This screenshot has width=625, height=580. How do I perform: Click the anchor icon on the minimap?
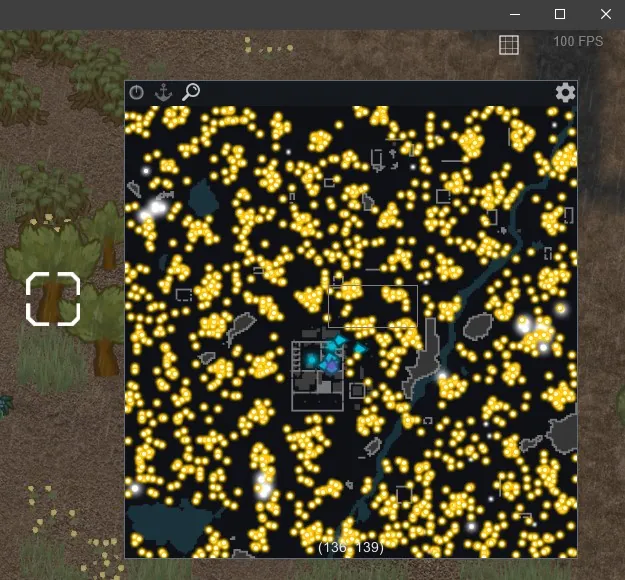[x=163, y=93]
